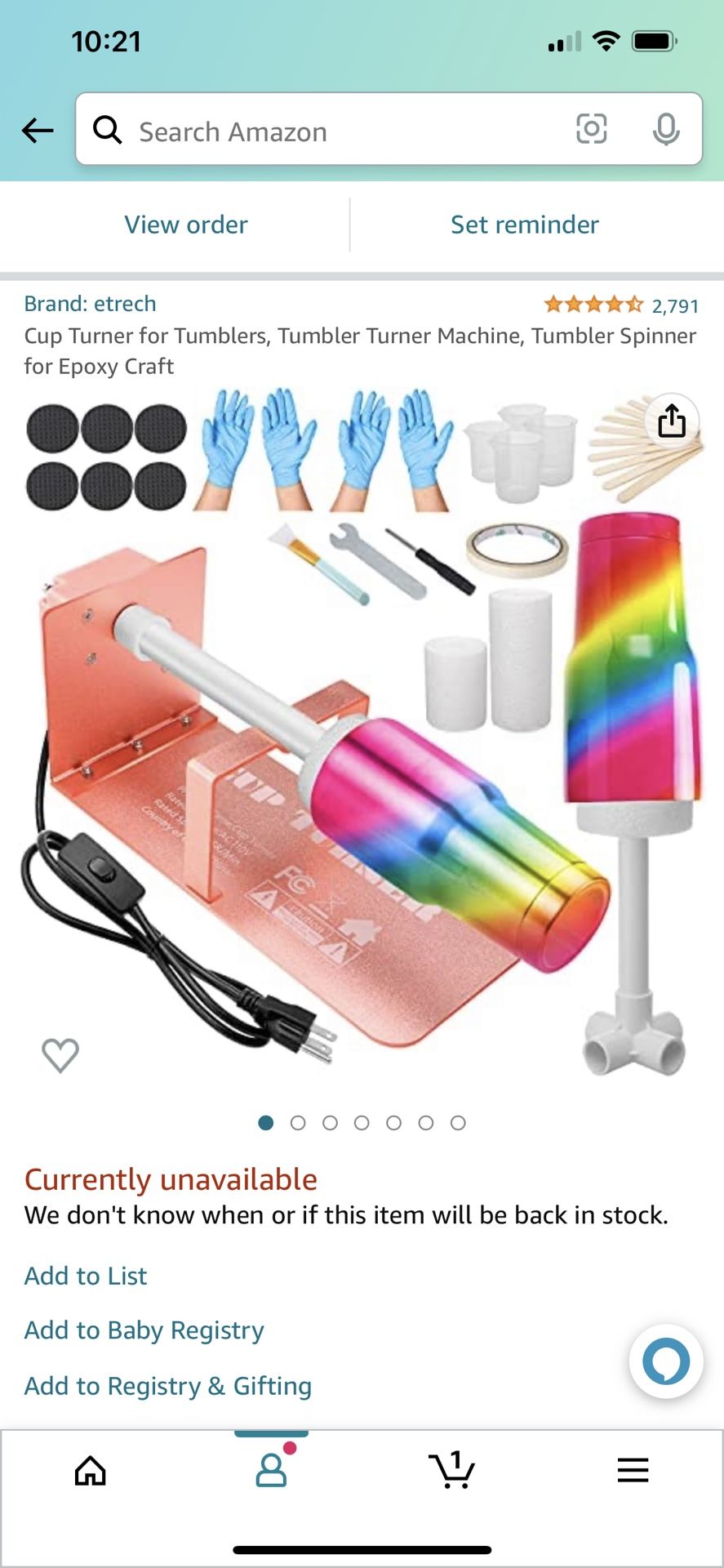
Task: Save the item with the heart icon
Action: [60, 1054]
